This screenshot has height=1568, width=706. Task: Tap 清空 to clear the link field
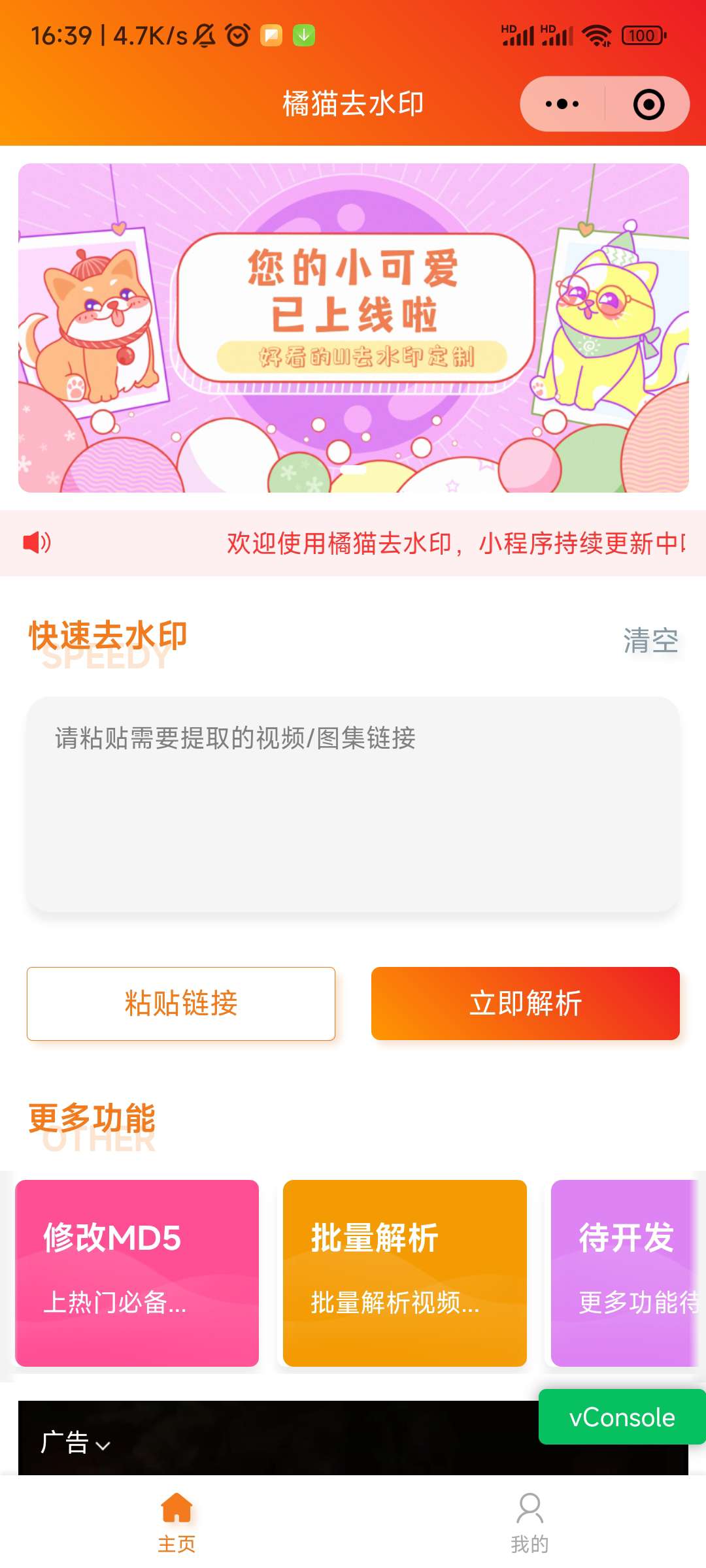(651, 640)
